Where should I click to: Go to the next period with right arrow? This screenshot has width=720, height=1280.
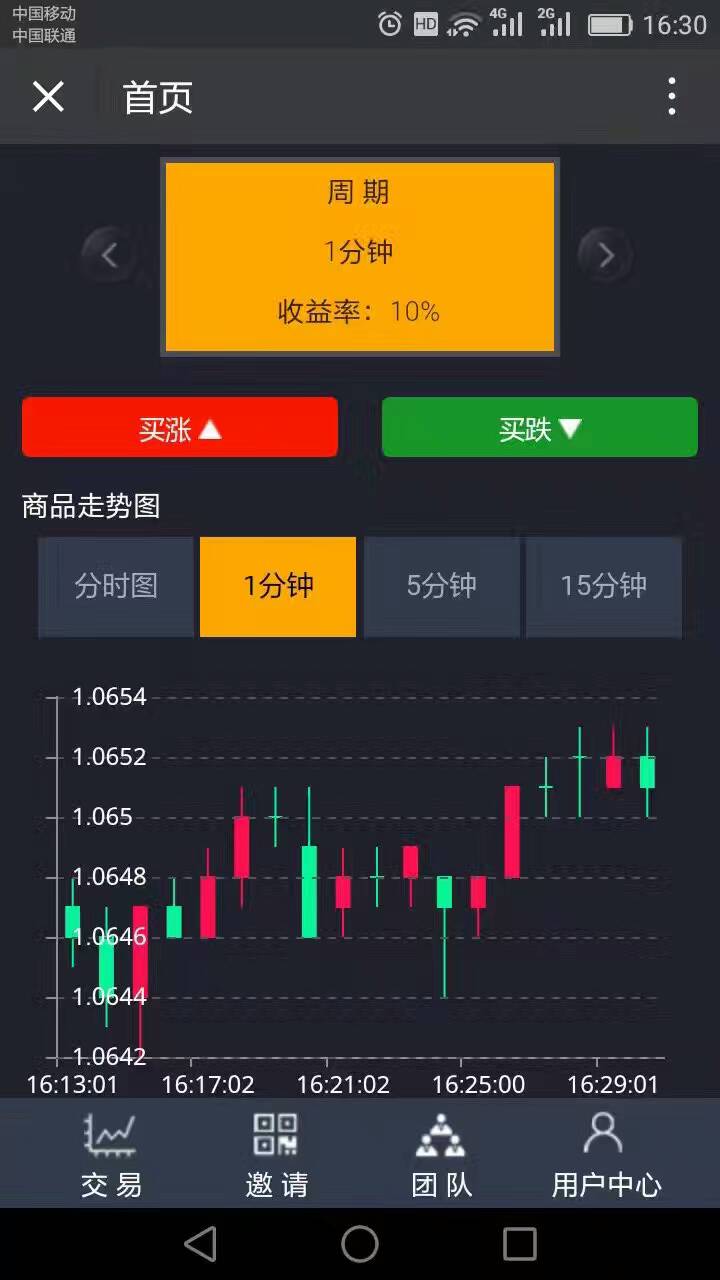point(606,255)
